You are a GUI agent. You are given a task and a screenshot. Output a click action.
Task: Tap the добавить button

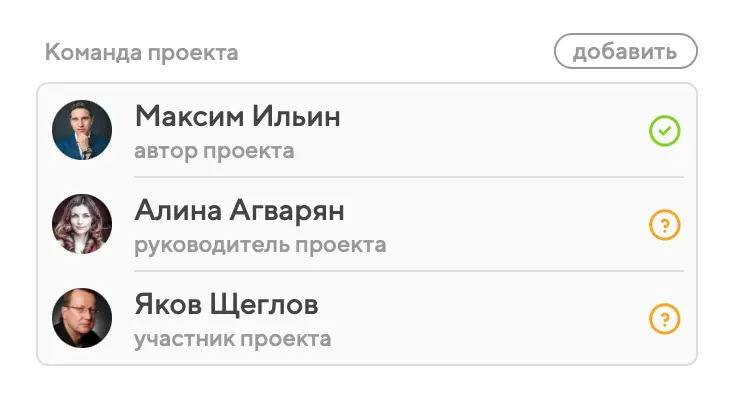point(625,51)
